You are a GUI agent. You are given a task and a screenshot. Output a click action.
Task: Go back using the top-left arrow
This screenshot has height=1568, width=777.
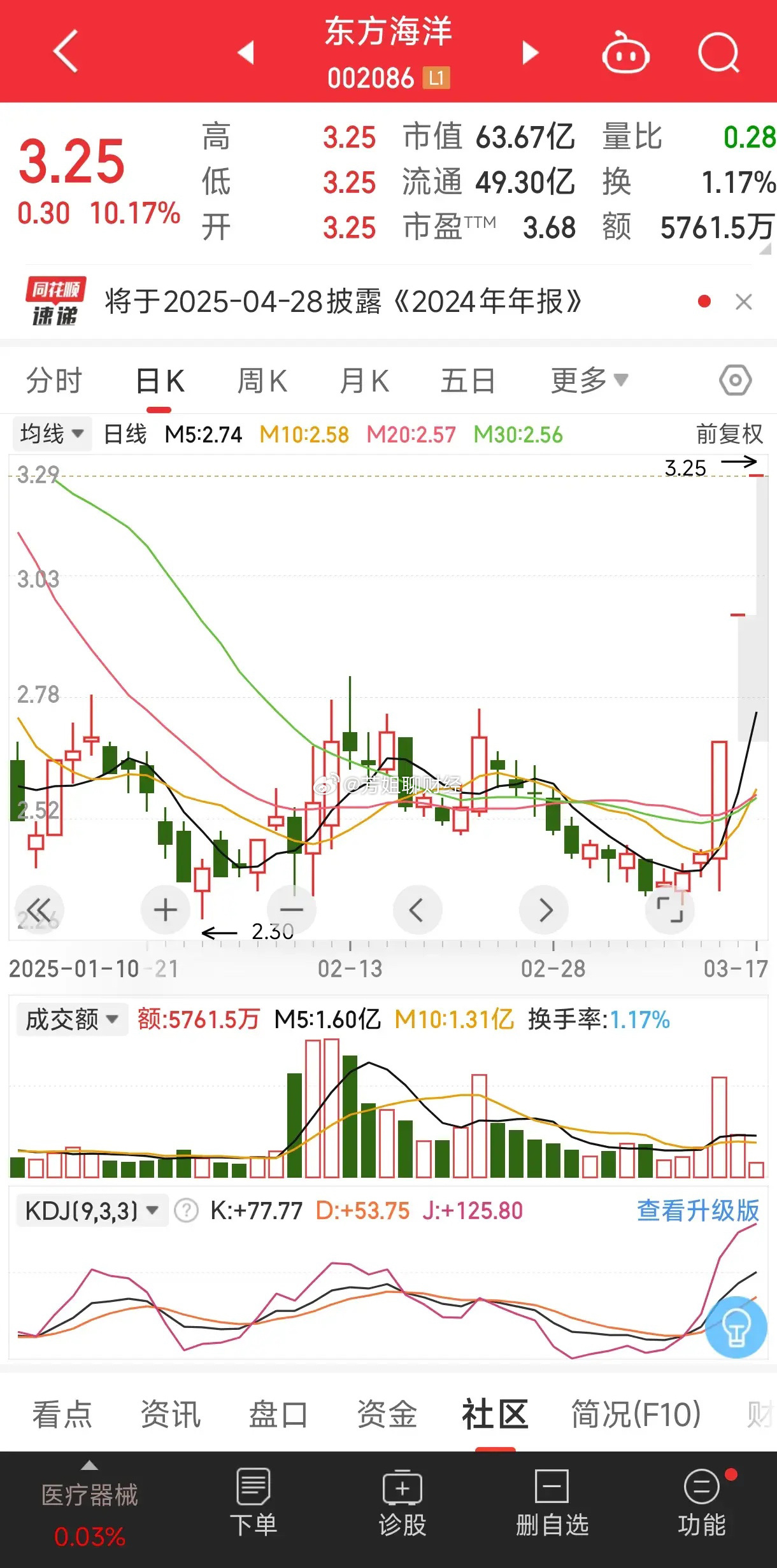pyautogui.click(x=66, y=51)
